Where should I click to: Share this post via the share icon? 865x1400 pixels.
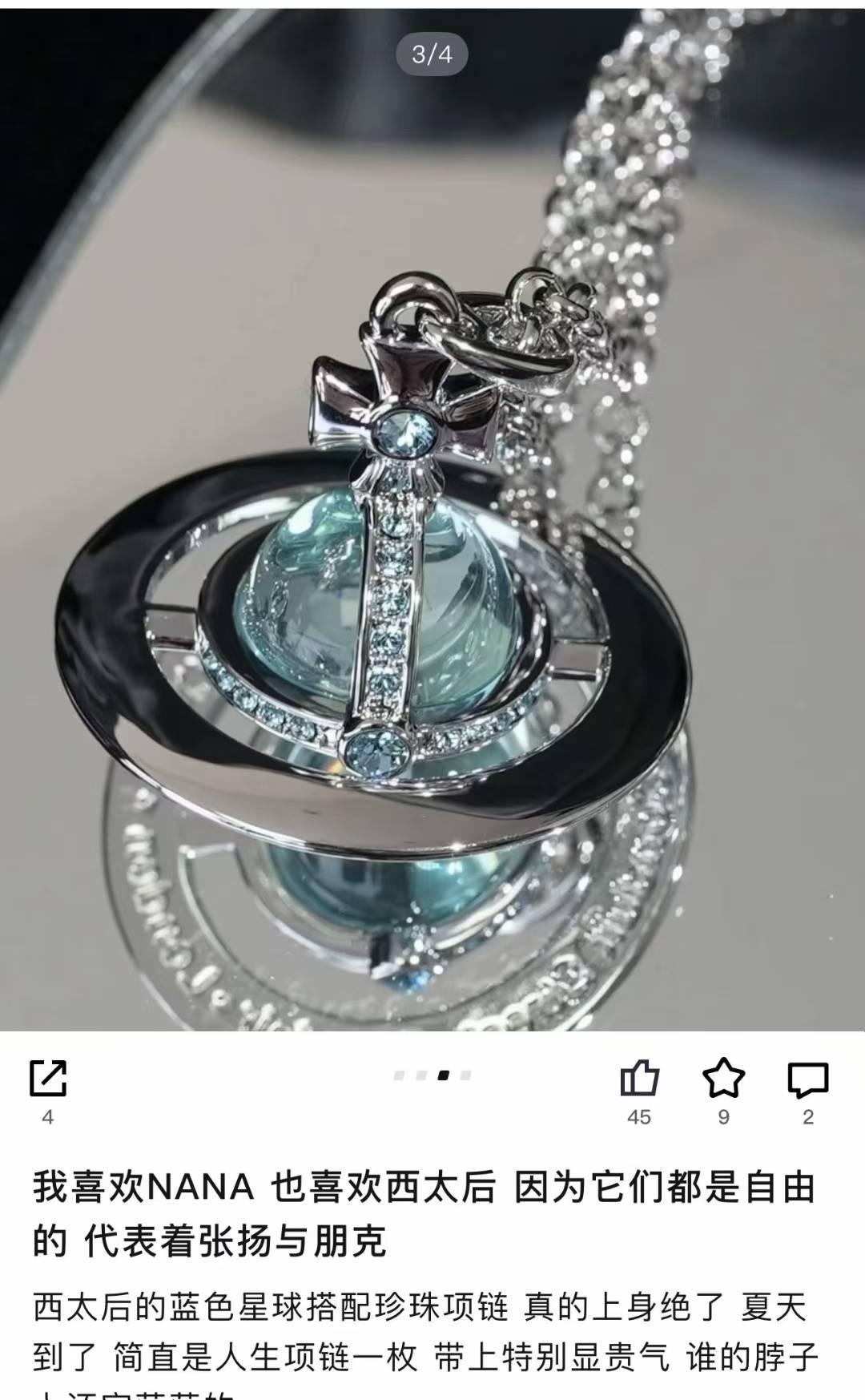[x=48, y=1078]
